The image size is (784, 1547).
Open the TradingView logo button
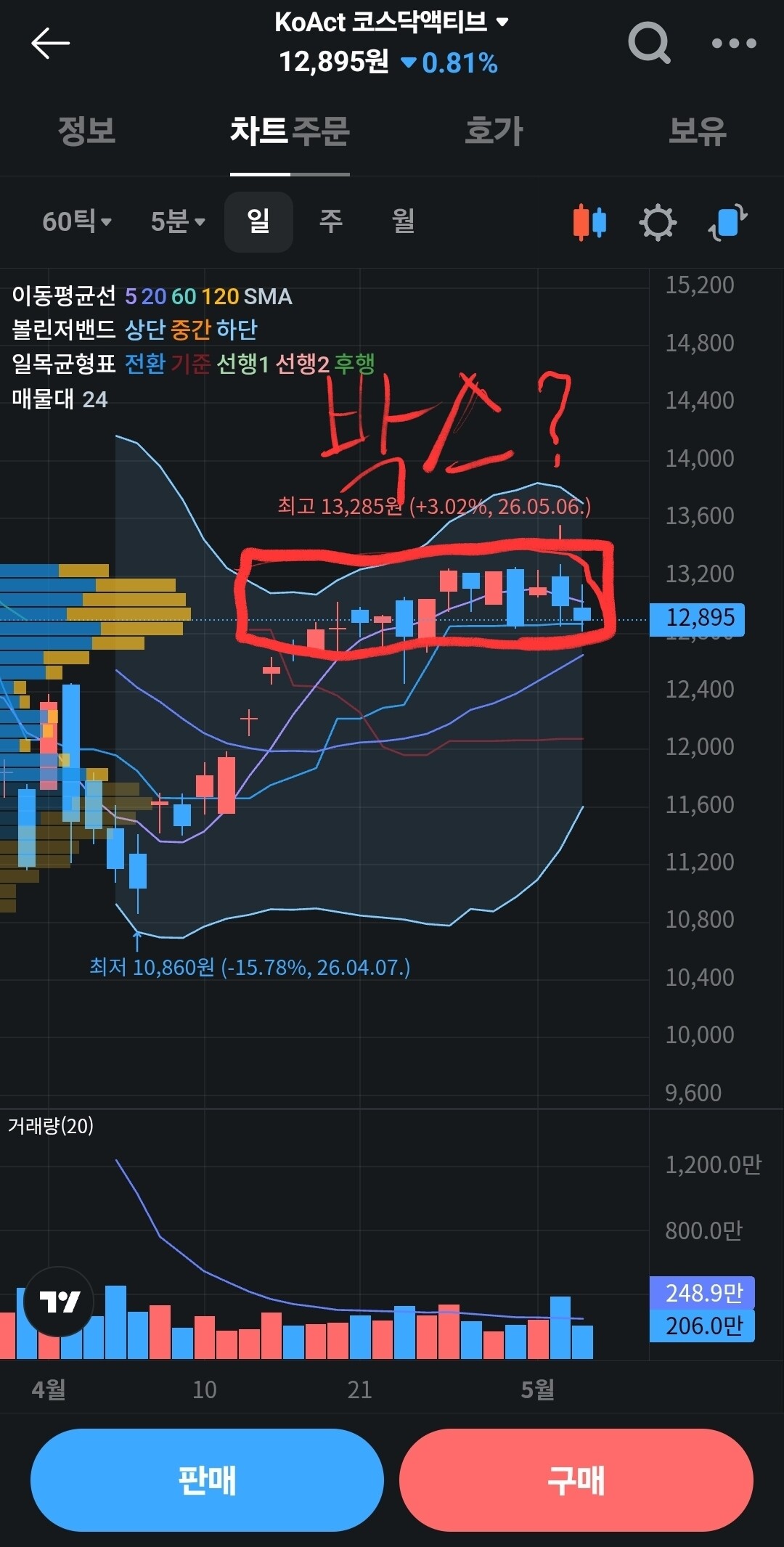click(x=59, y=1302)
